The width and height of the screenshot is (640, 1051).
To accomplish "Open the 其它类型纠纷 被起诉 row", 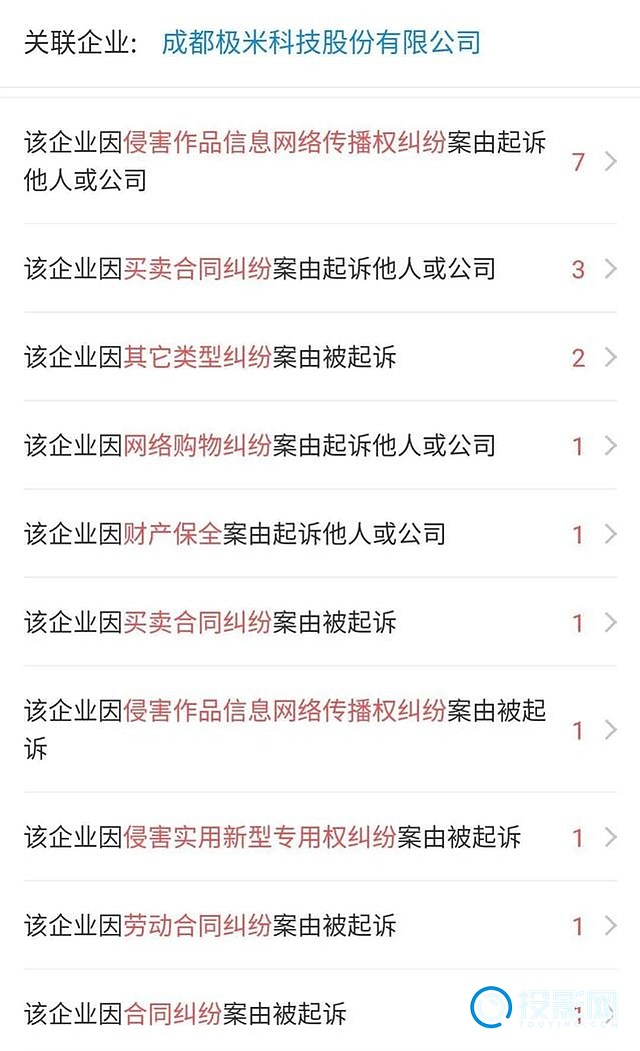I will 320,357.
